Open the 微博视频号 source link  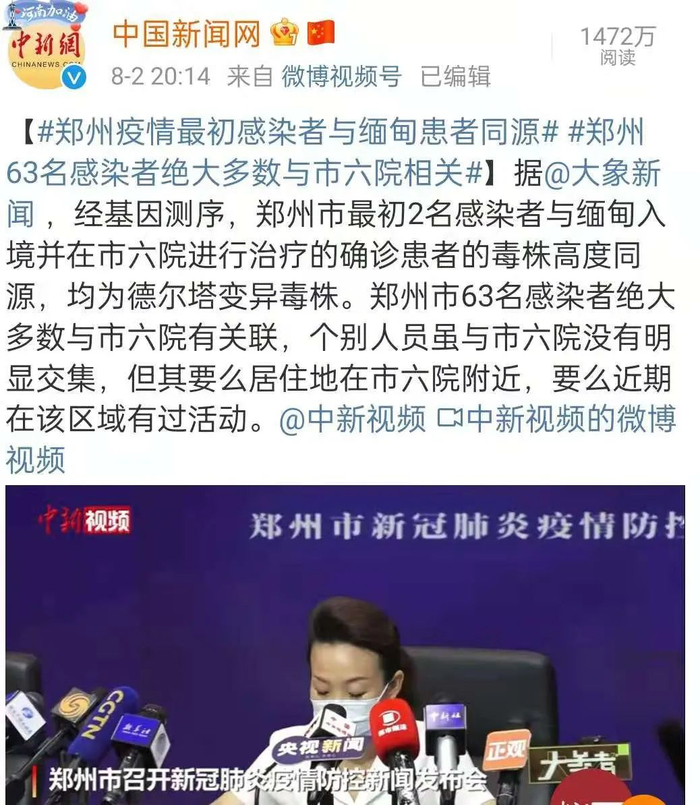coord(341,76)
